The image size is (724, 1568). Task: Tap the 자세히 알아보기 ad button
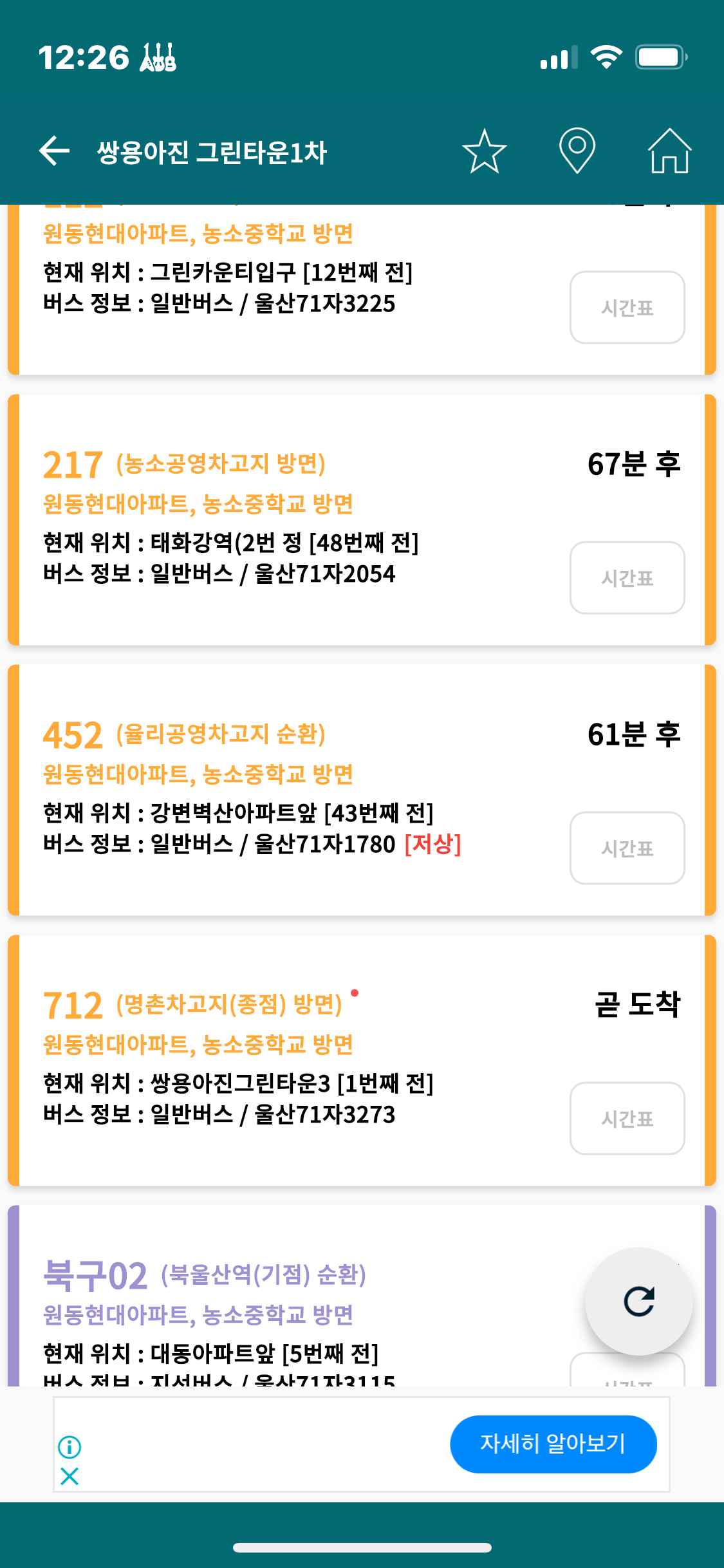click(553, 1444)
